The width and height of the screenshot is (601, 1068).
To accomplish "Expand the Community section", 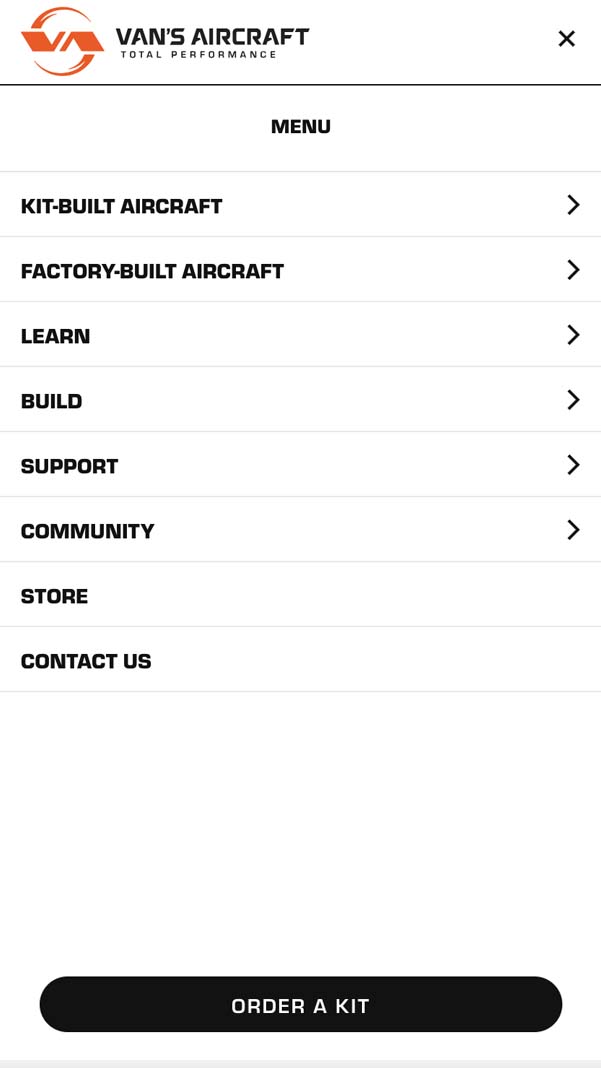I will tap(572, 530).
